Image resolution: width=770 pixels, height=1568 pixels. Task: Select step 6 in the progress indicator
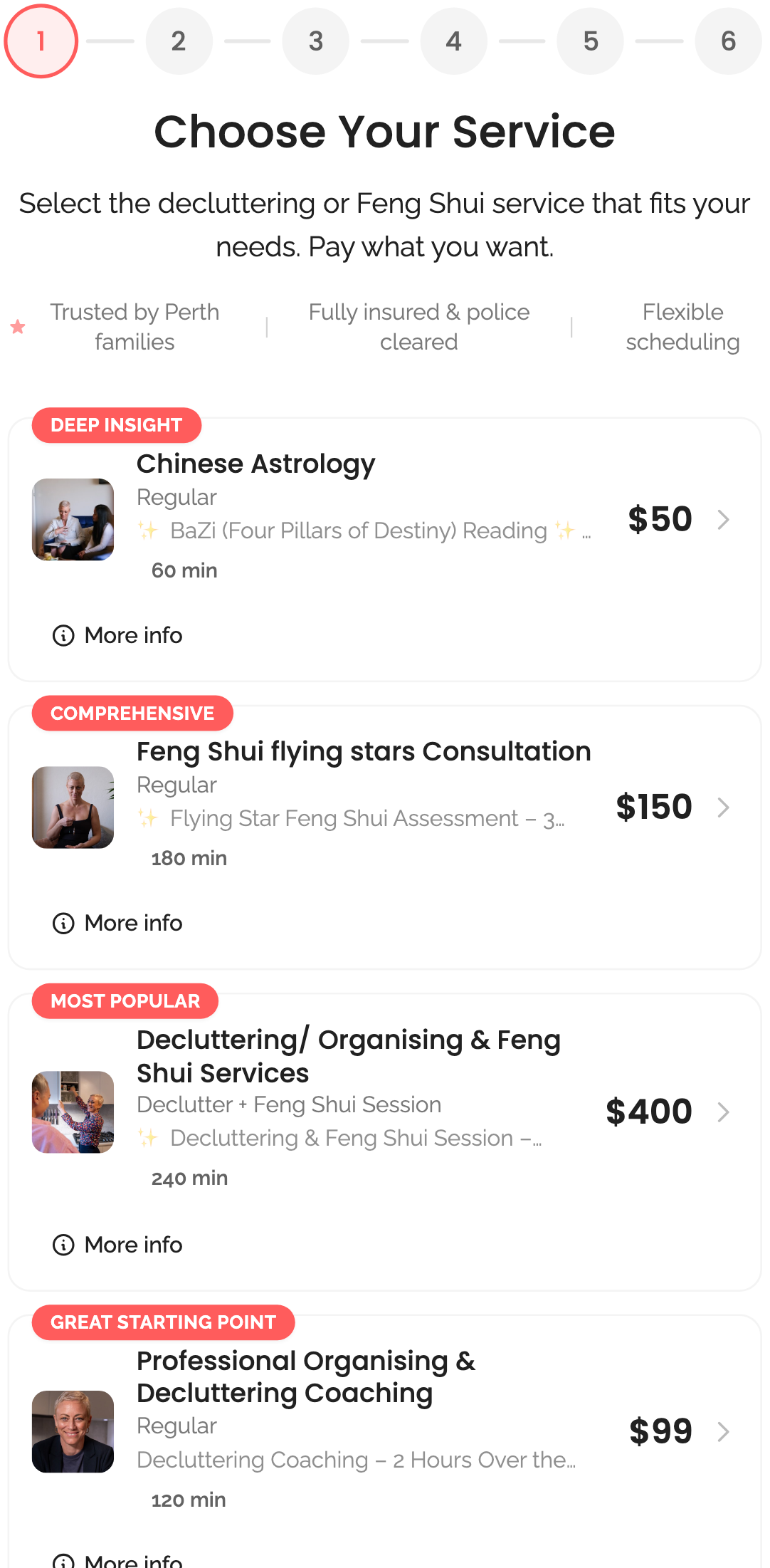tap(728, 41)
